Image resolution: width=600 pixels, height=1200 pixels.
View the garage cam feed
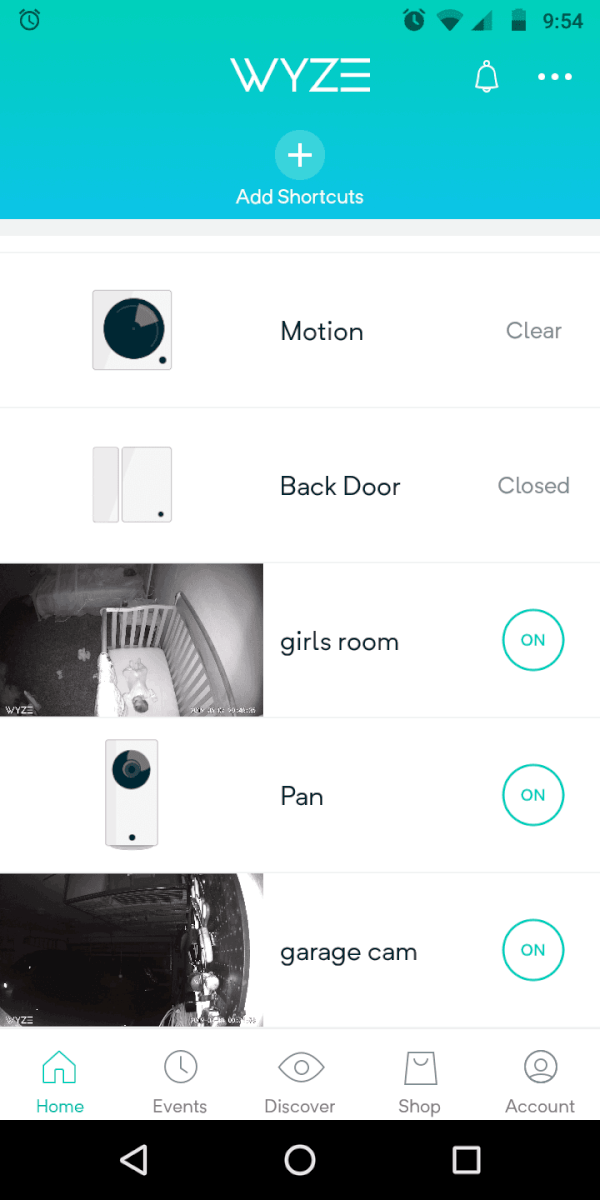pyautogui.click(x=131, y=950)
